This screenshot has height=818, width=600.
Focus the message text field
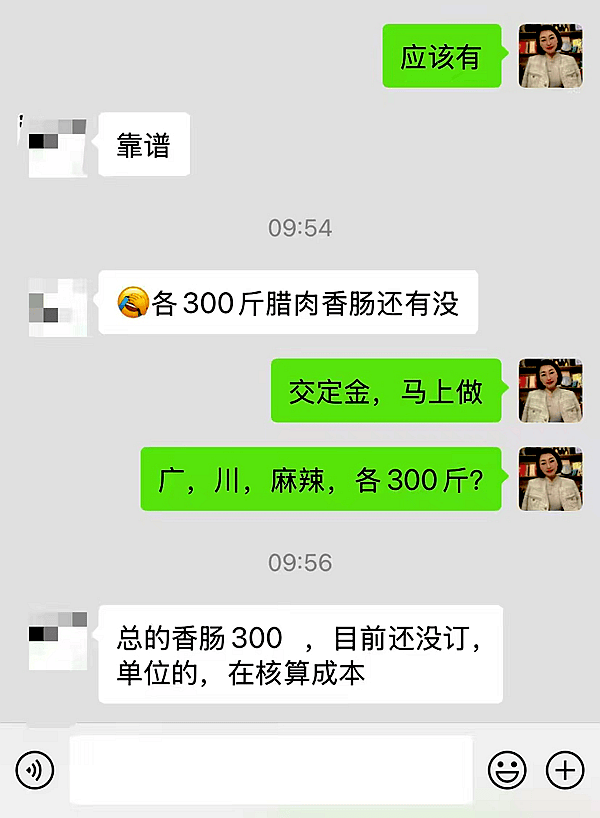coord(270,770)
